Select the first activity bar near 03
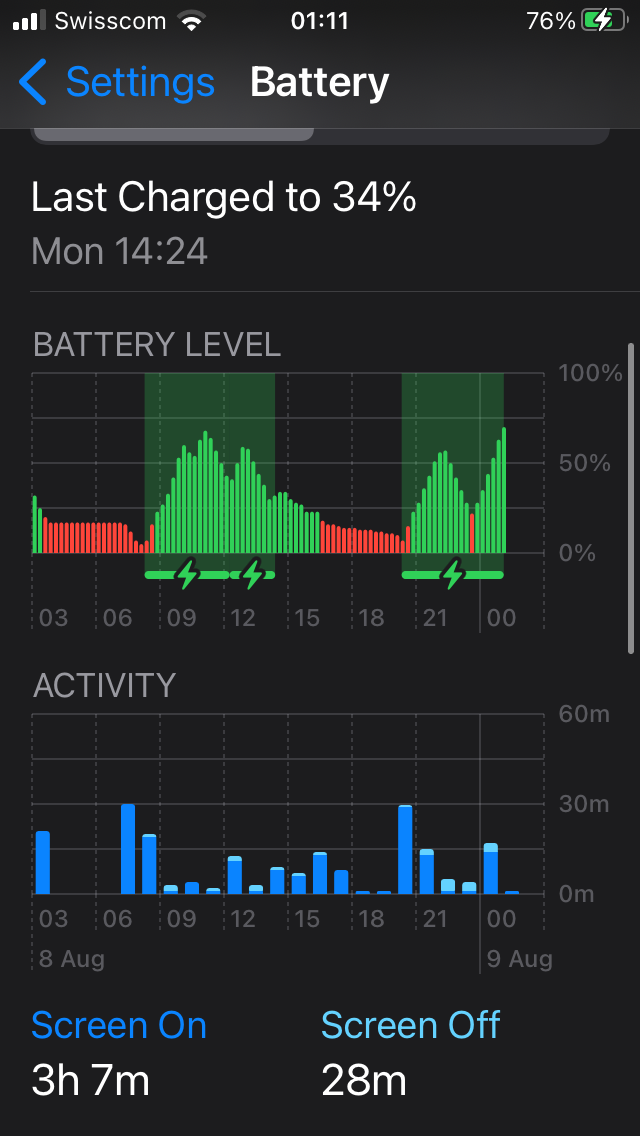The image size is (640, 1136). point(42,862)
